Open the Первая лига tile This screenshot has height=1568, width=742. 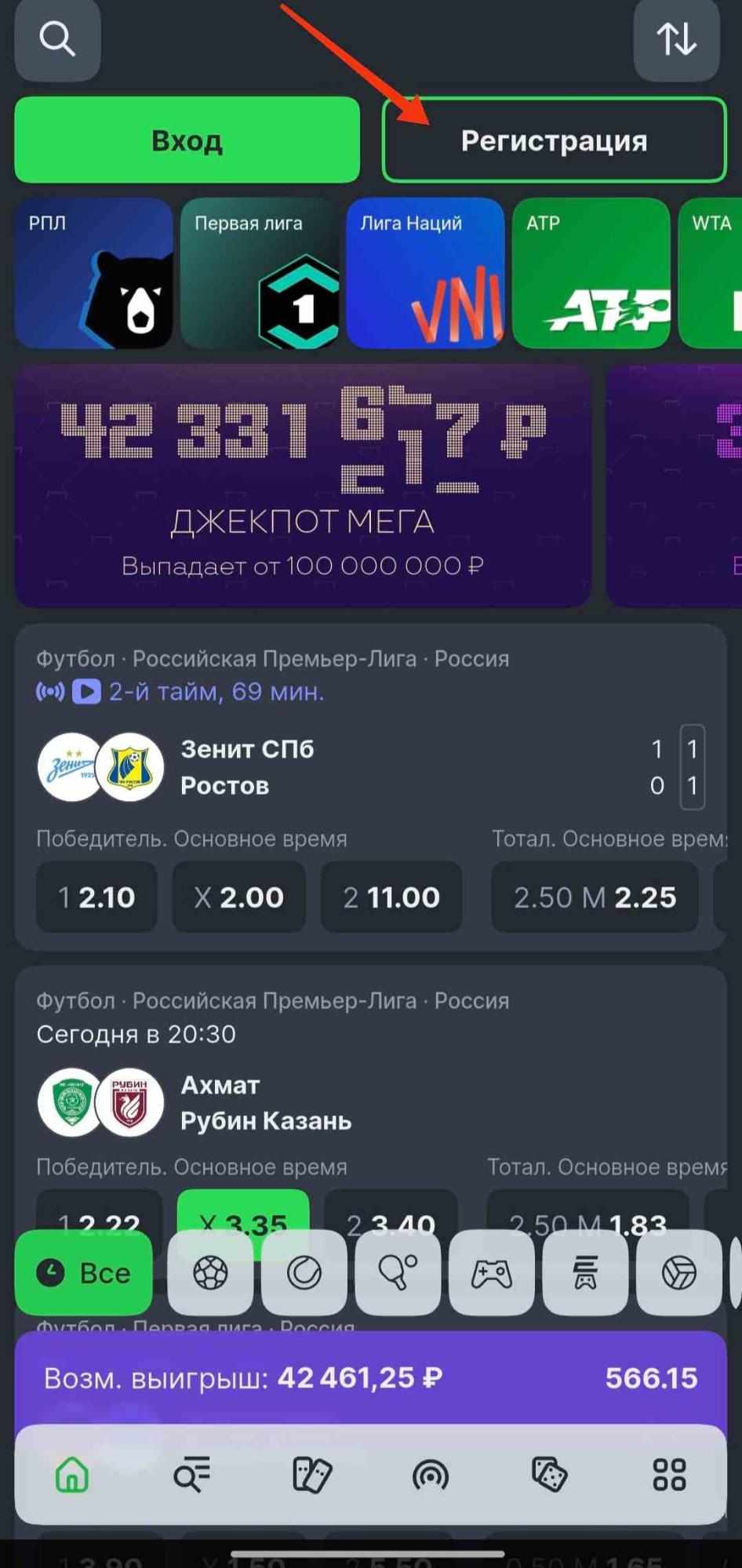pyautogui.click(x=260, y=273)
